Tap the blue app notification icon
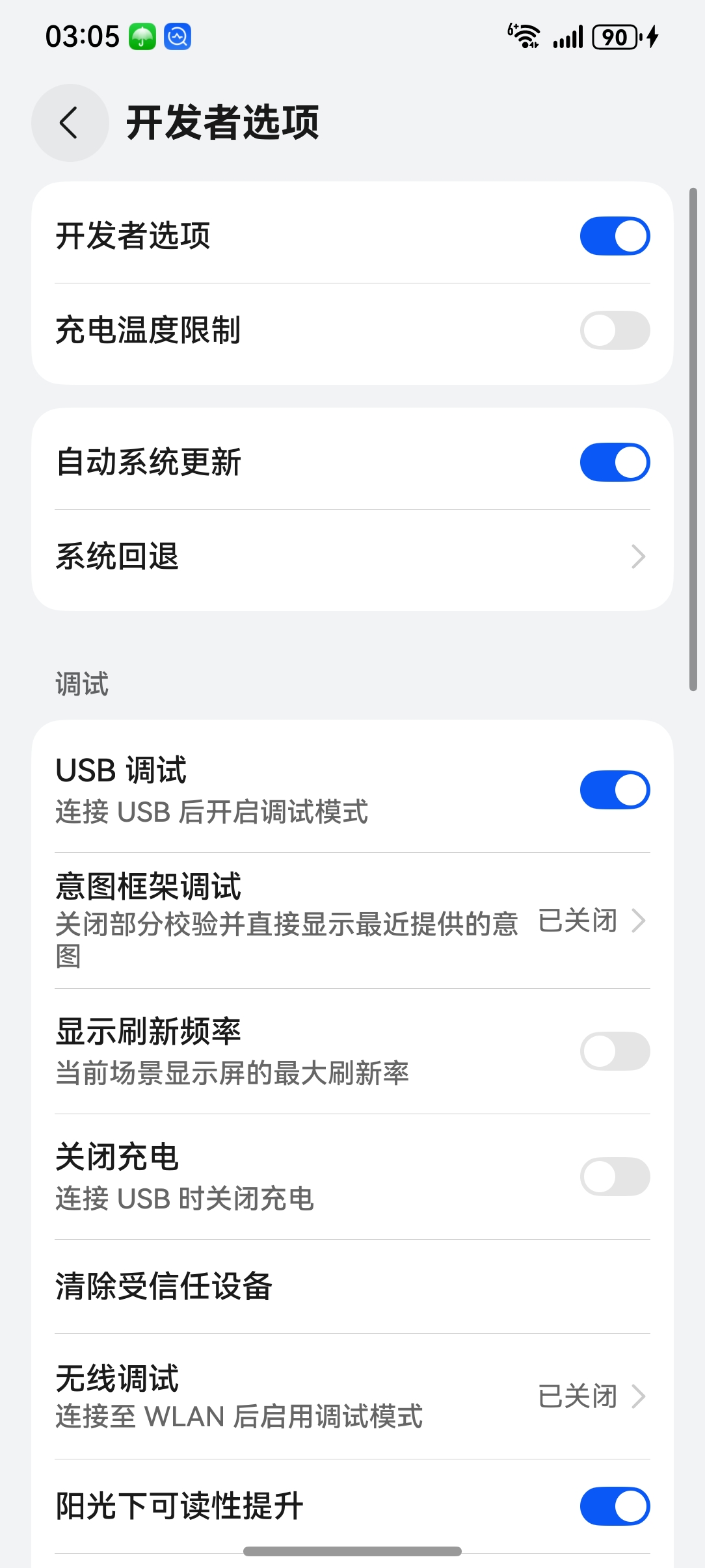 pos(177,36)
